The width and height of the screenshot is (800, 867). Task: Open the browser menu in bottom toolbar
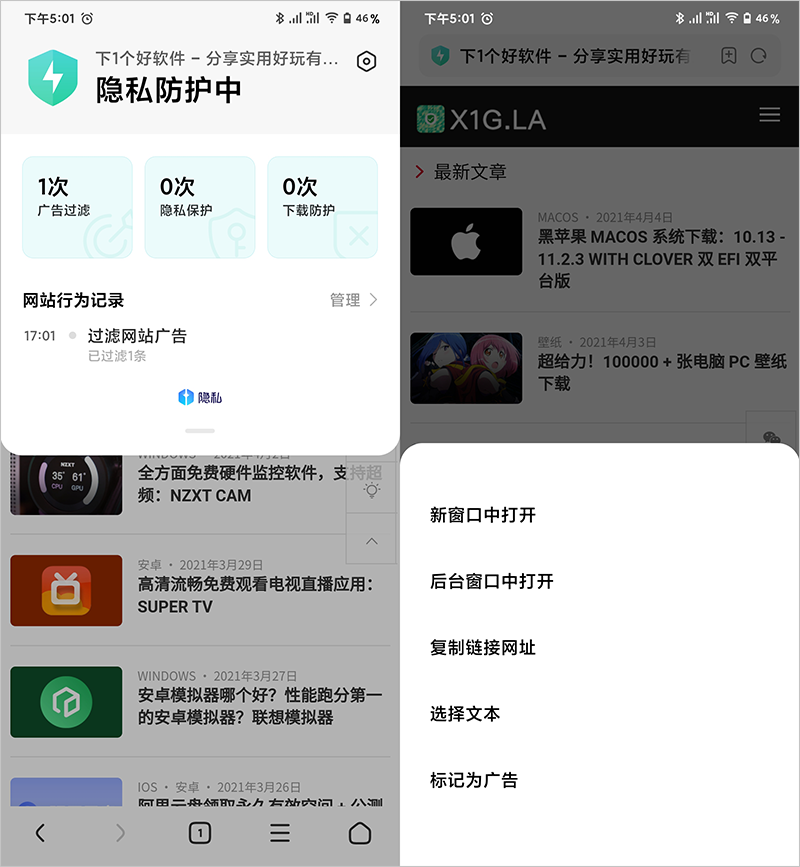click(x=280, y=833)
